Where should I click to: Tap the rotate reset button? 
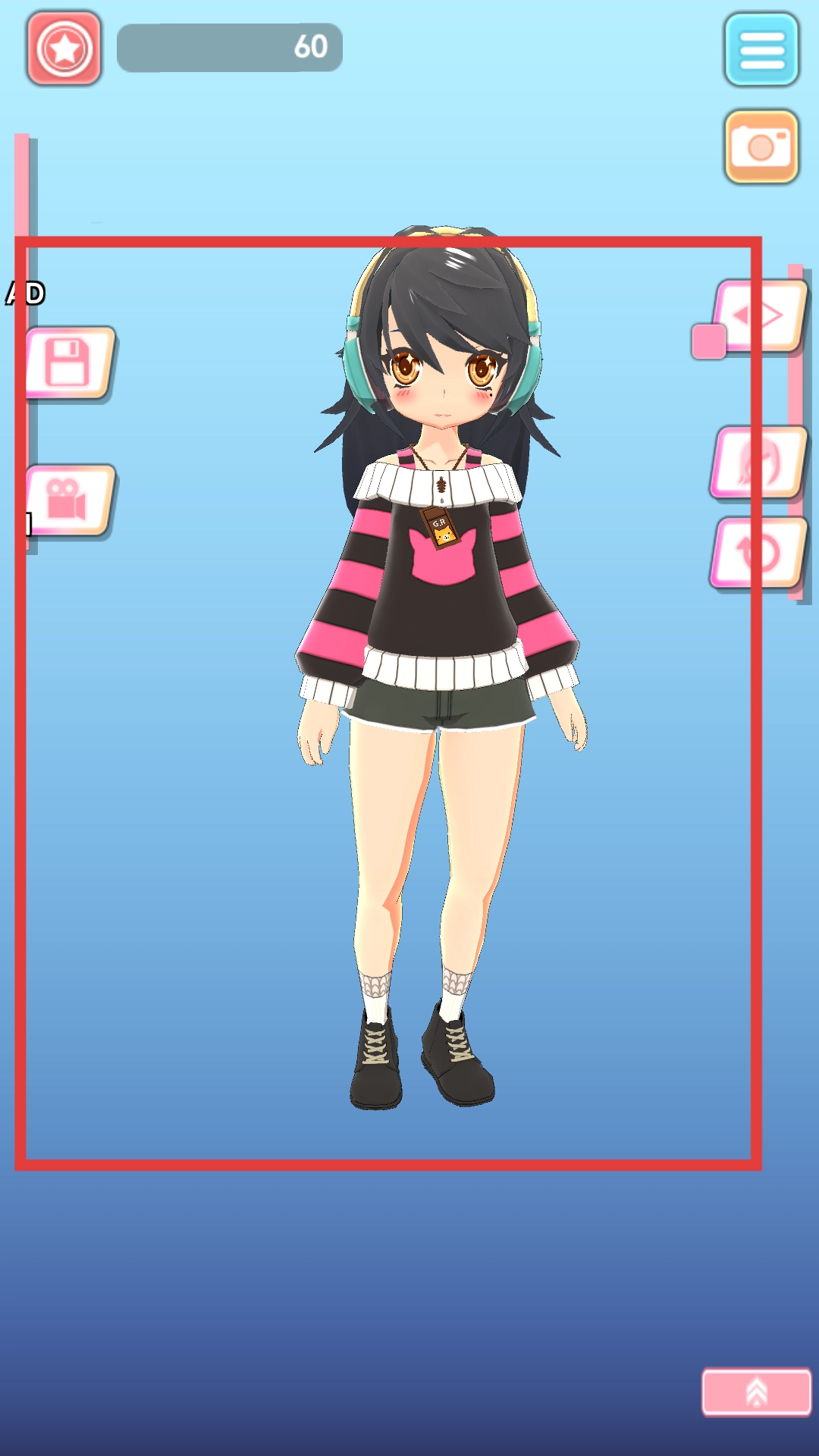[758, 553]
